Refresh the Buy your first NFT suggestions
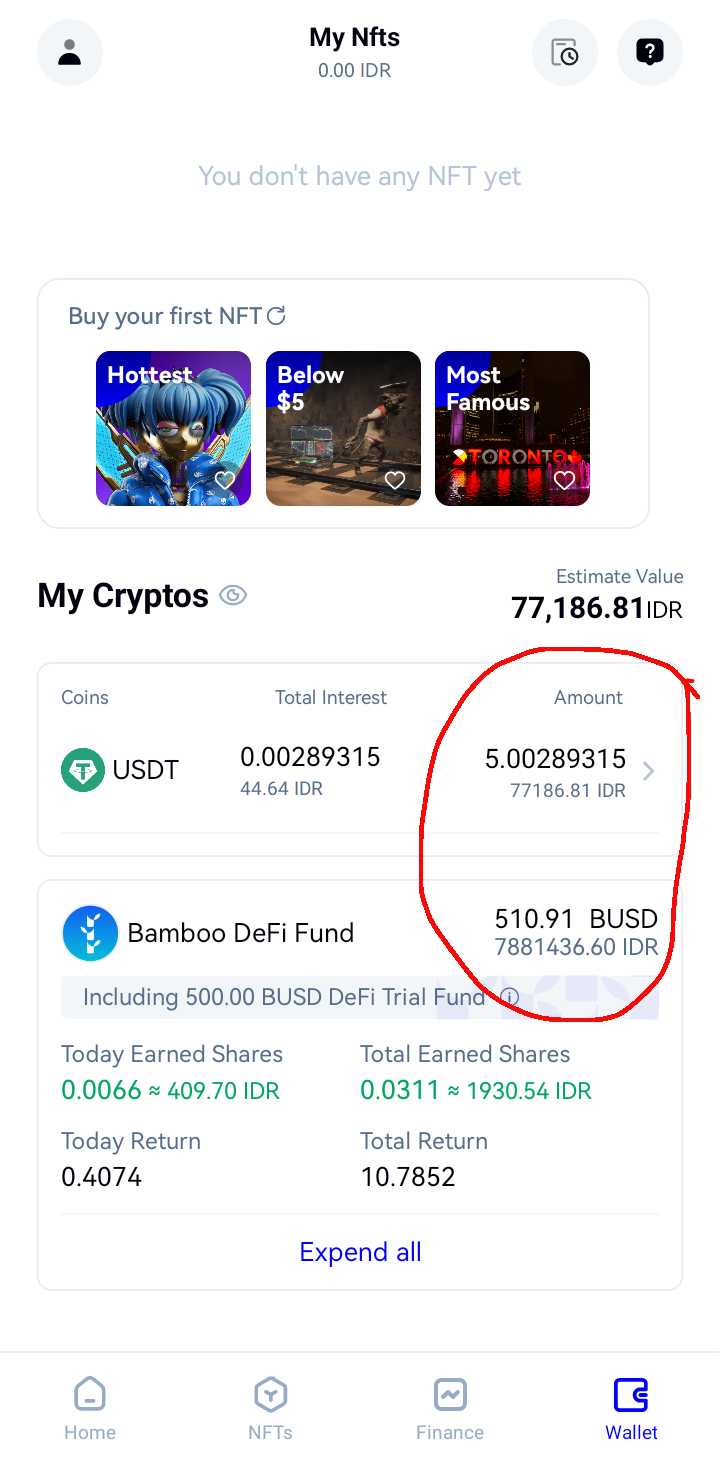The height and width of the screenshot is (1461, 719). 277,316
